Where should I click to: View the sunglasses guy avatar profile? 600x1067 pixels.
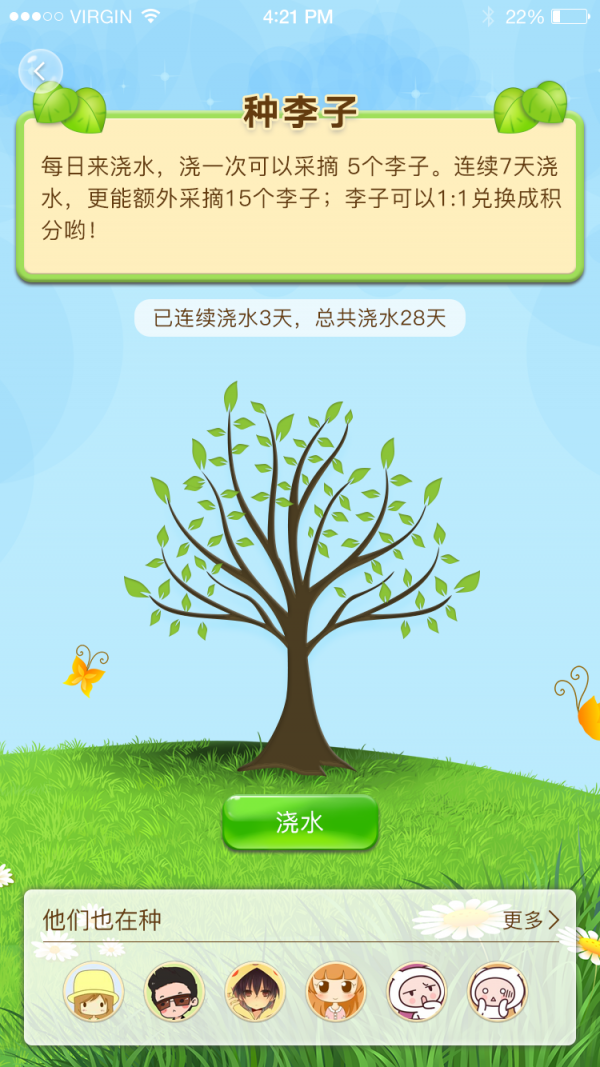pyautogui.click(x=175, y=991)
